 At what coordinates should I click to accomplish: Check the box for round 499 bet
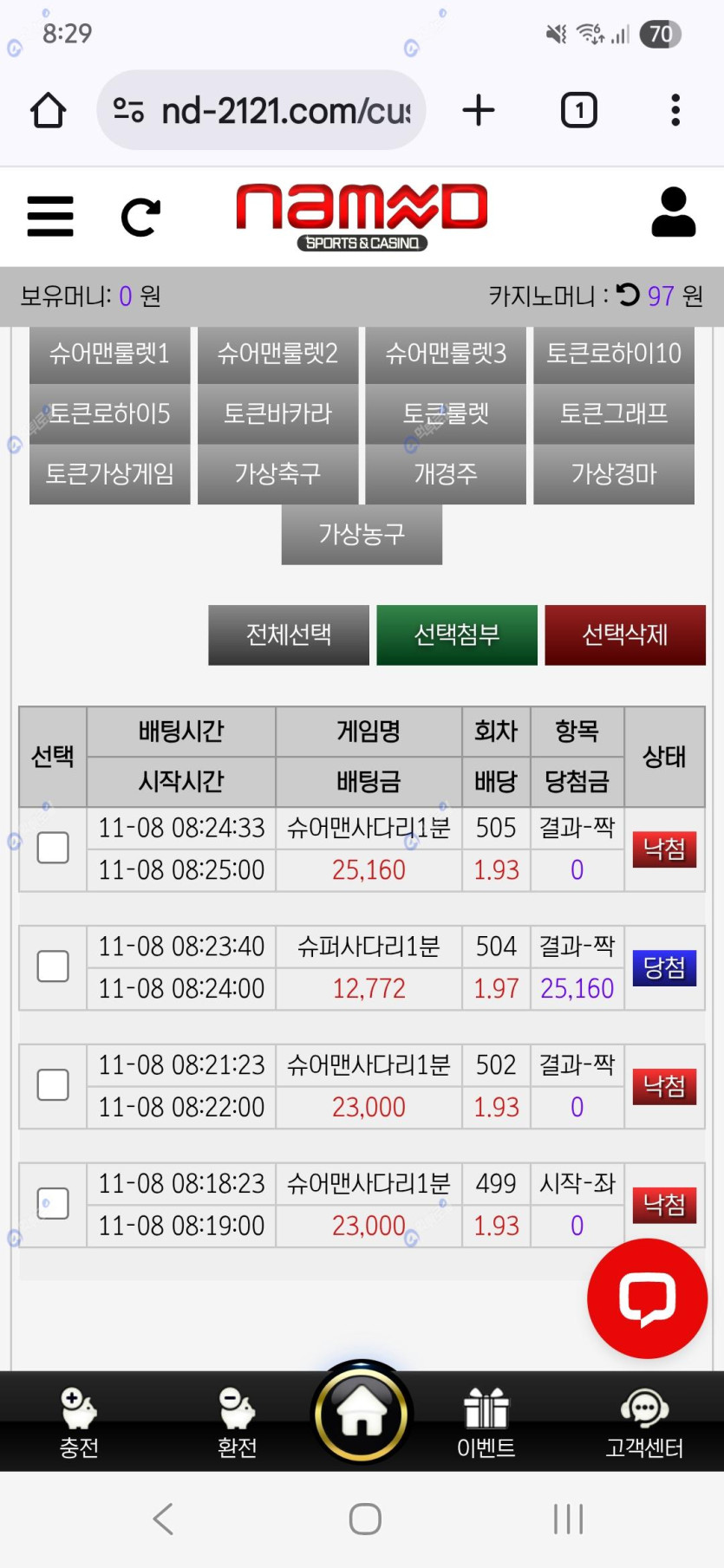click(x=53, y=1203)
